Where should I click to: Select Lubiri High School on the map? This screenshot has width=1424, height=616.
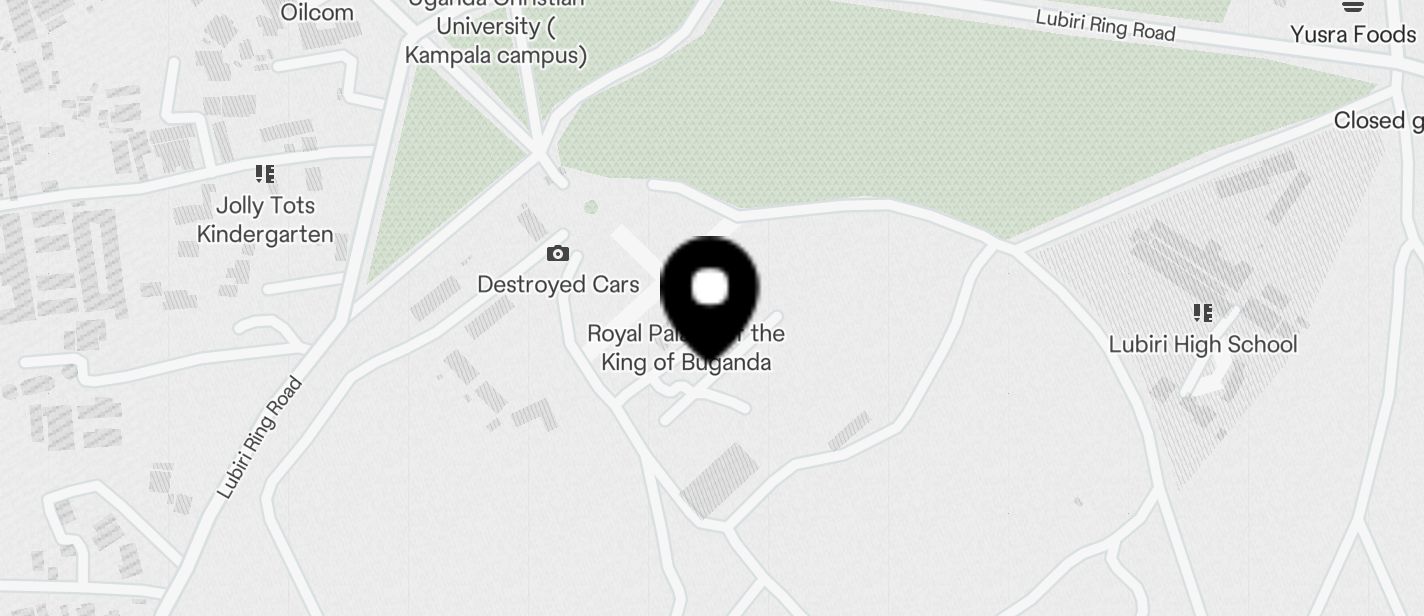pos(1203,314)
